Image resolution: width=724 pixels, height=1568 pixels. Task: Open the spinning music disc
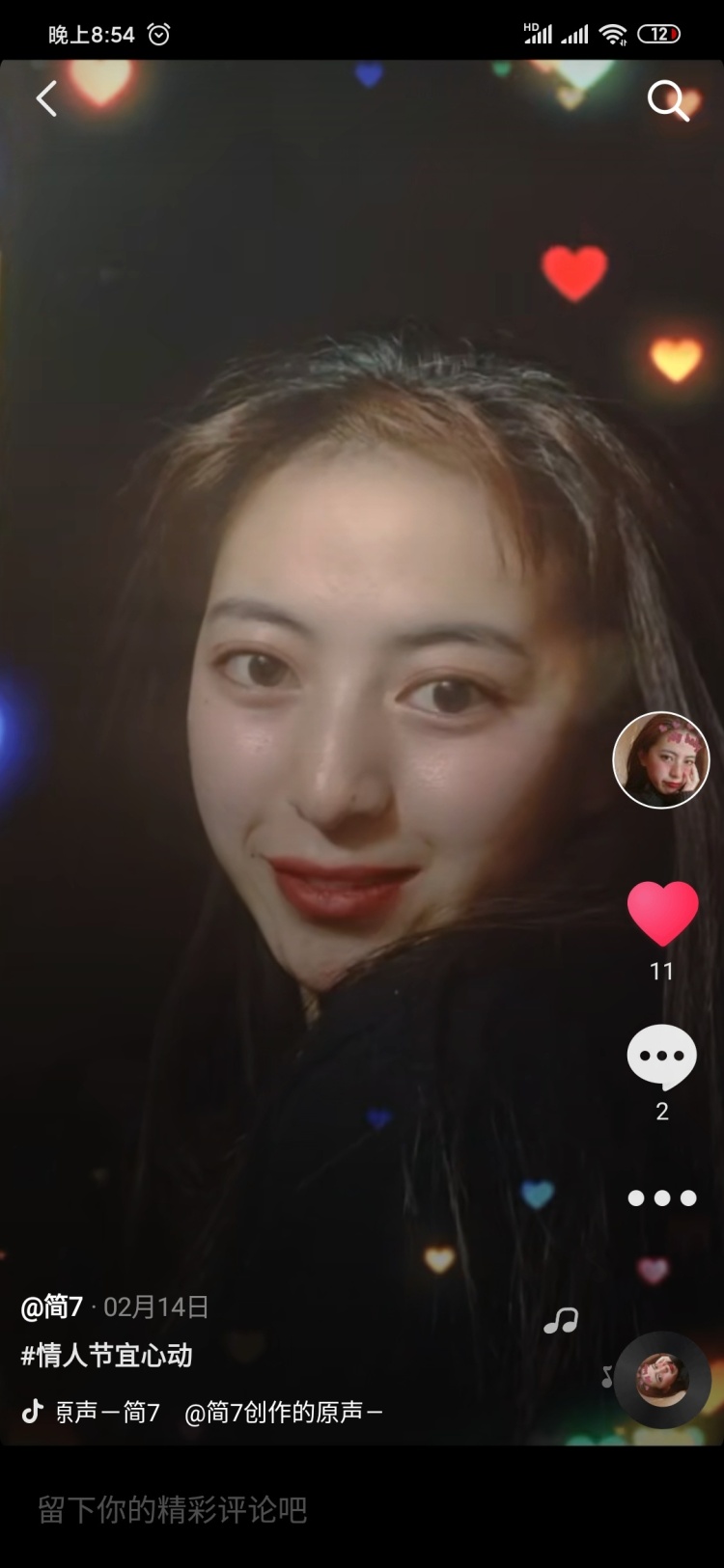(662, 1380)
